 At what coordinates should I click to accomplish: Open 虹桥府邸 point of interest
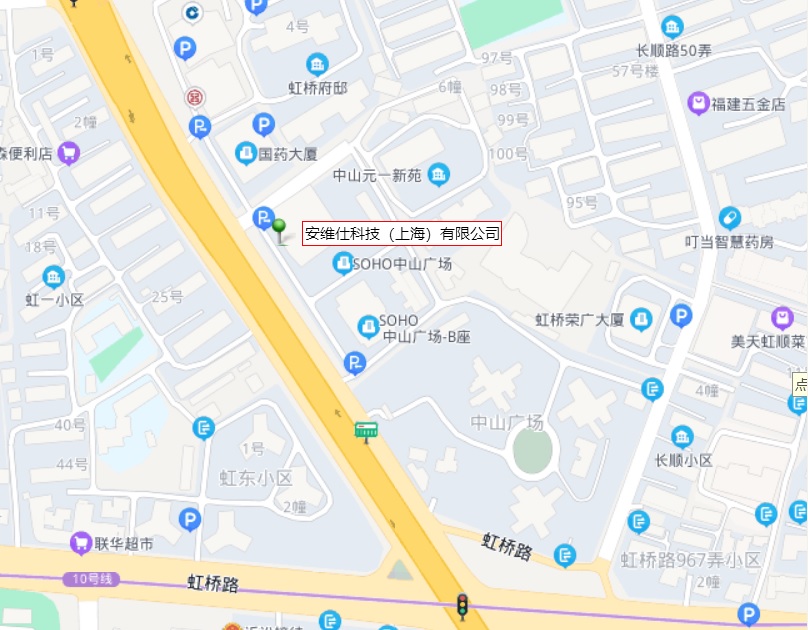pyautogui.click(x=318, y=65)
